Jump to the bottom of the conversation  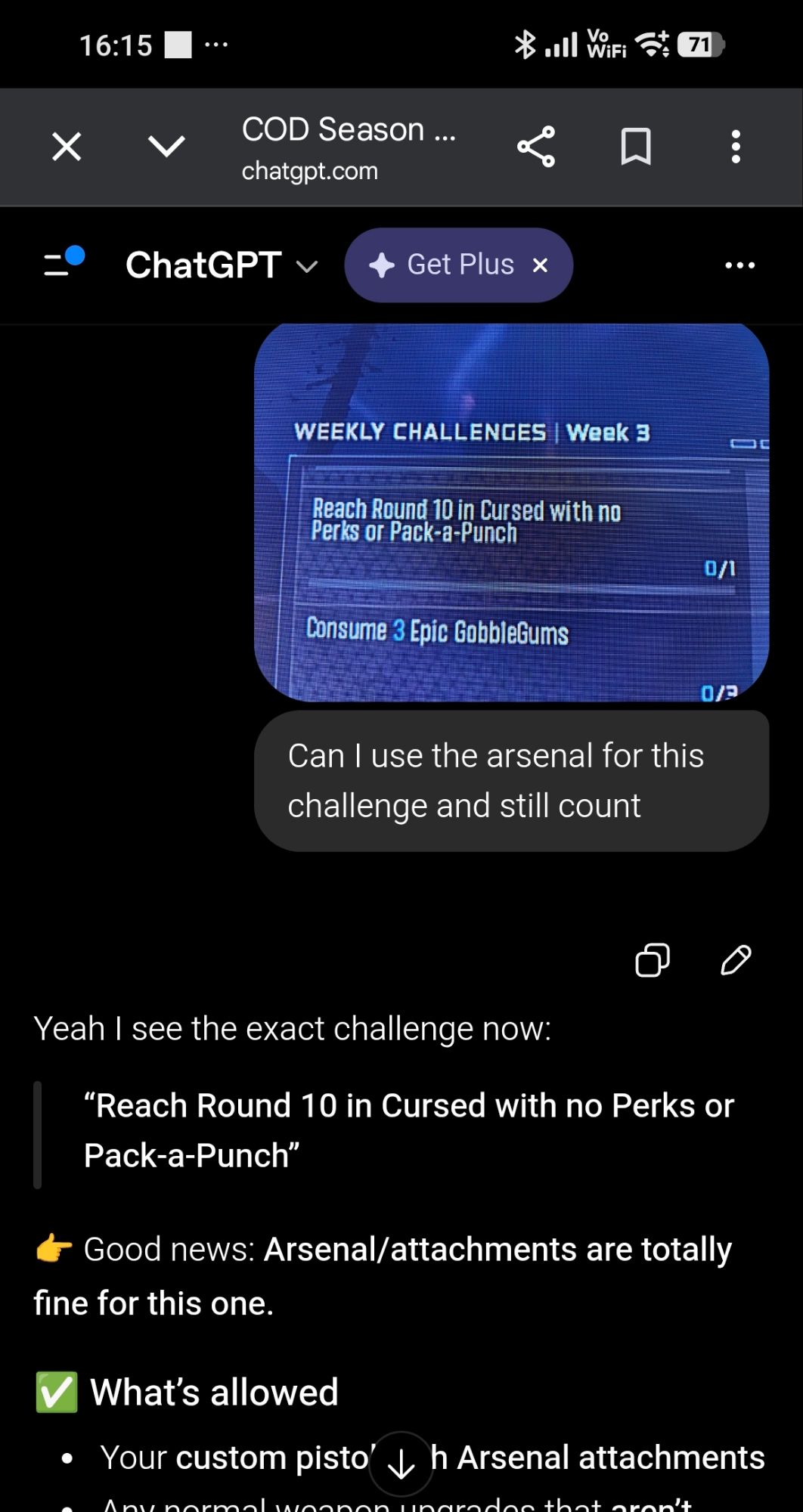coord(401,1464)
